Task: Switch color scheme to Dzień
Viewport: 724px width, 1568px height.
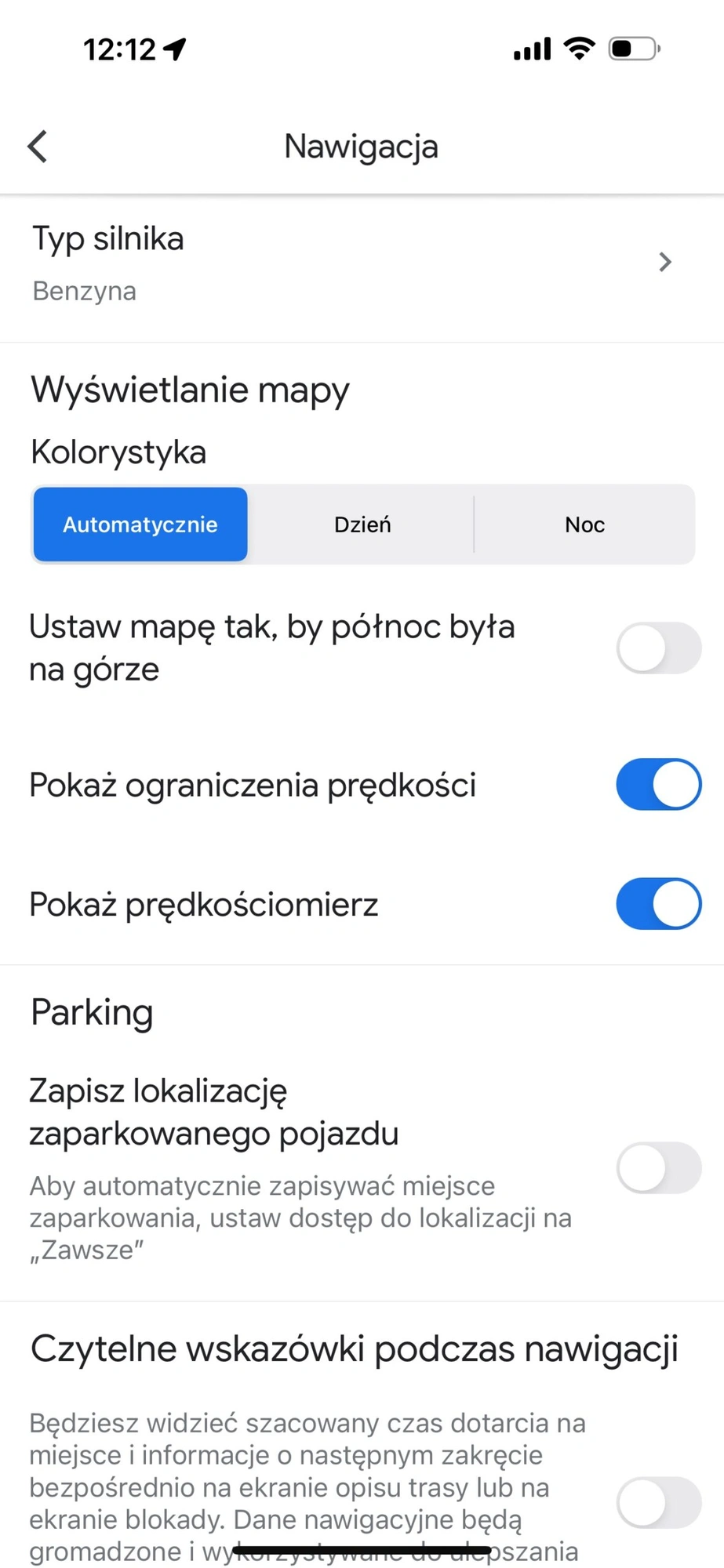Action: [362, 524]
